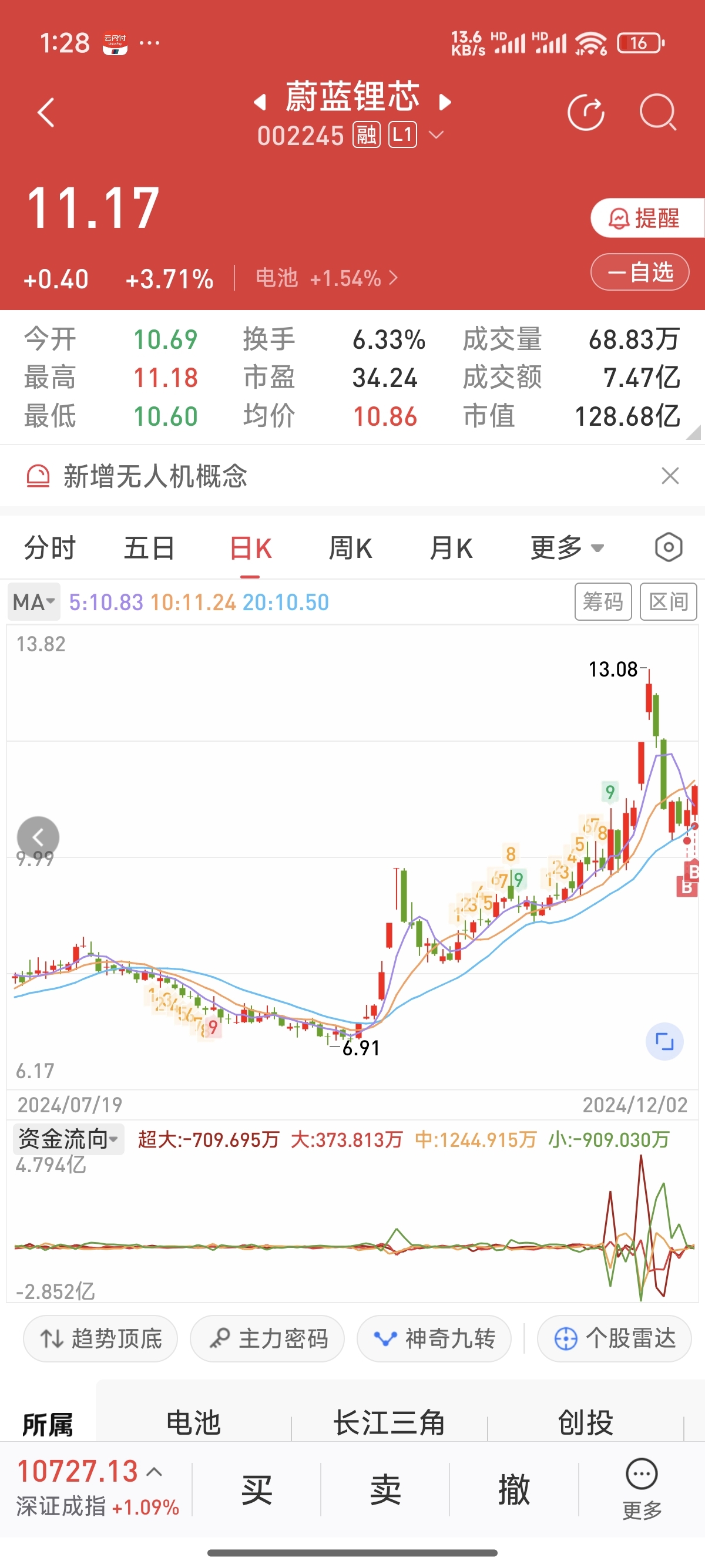The image size is (705, 1568).
Task: Select the 月K chart tab
Action: pyautogui.click(x=451, y=548)
